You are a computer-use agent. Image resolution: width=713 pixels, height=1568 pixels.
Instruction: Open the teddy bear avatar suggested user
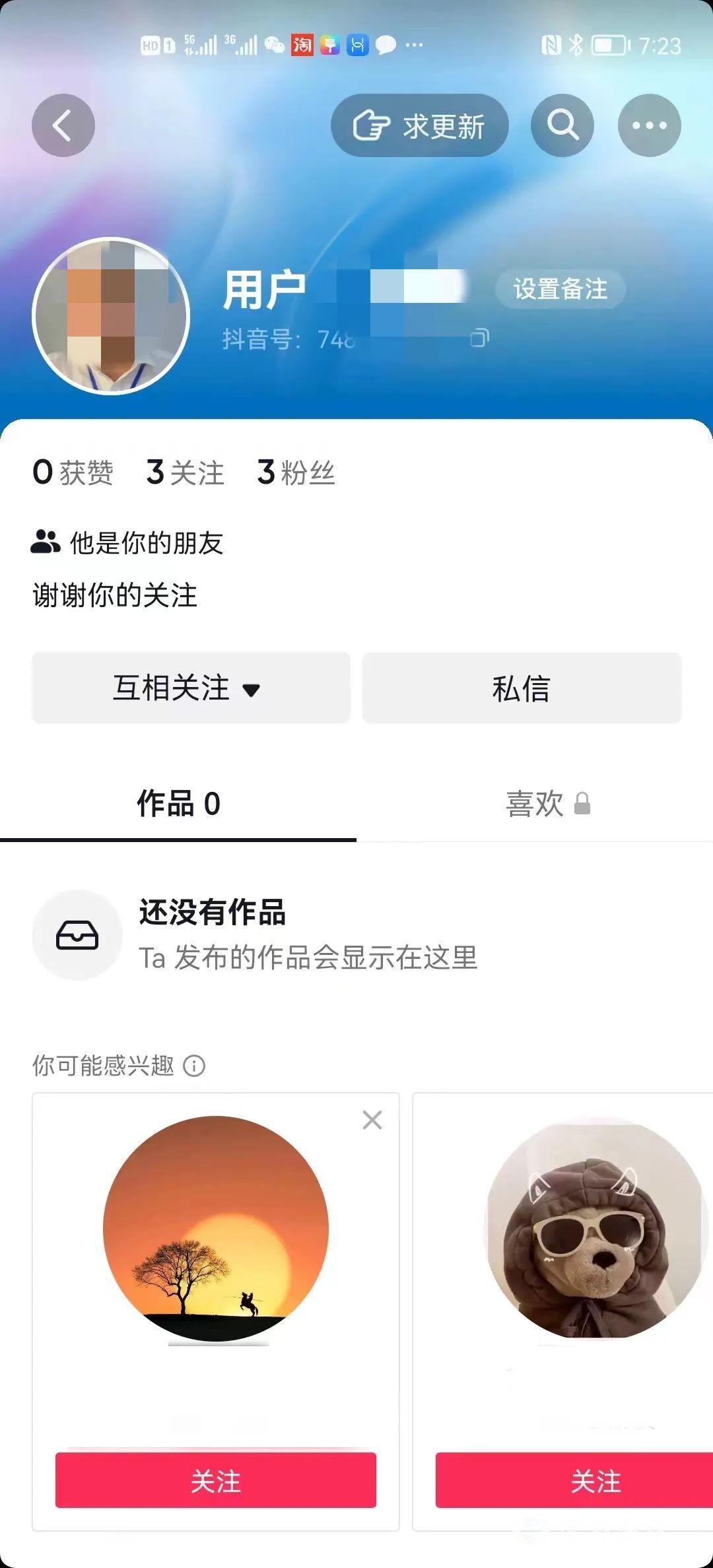click(594, 1229)
